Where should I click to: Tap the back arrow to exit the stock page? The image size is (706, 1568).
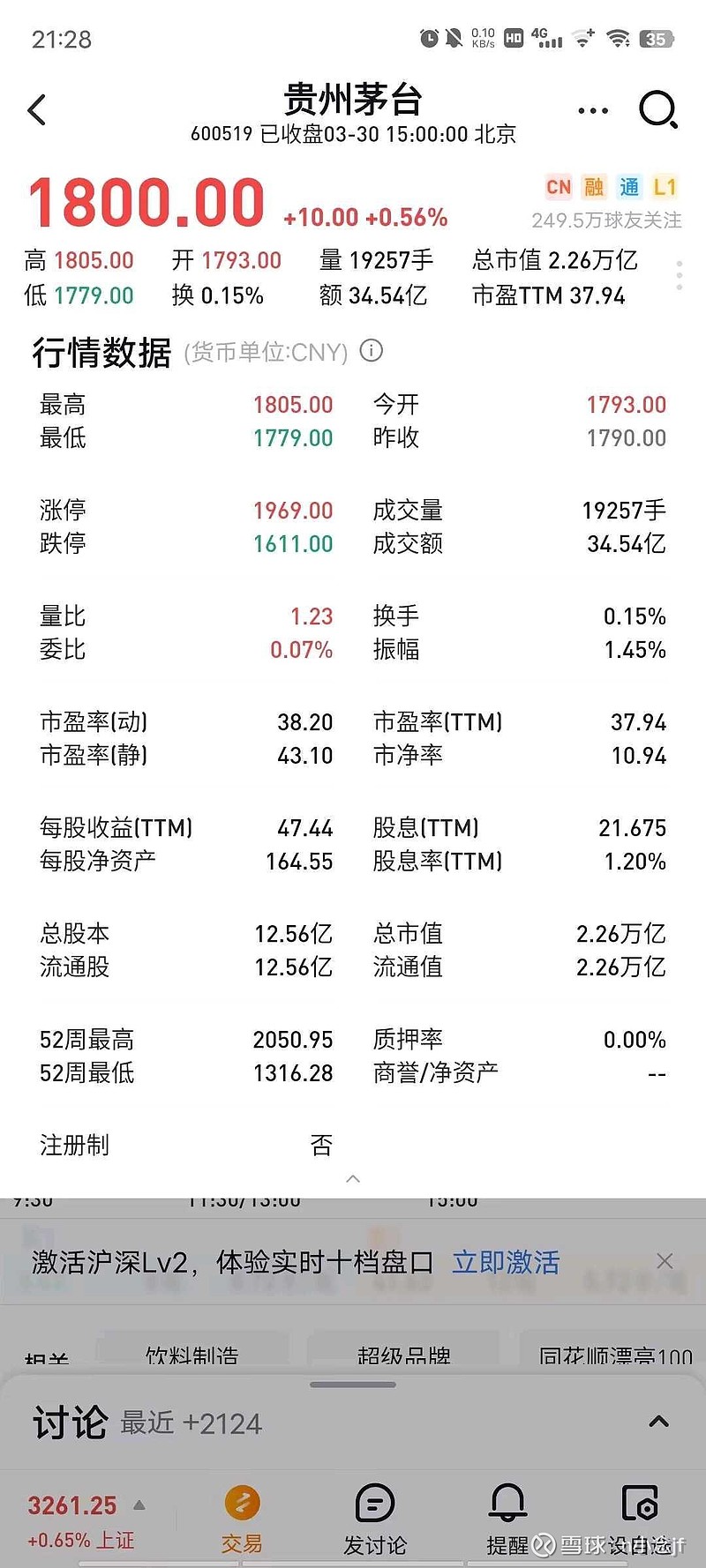(37, 109)
